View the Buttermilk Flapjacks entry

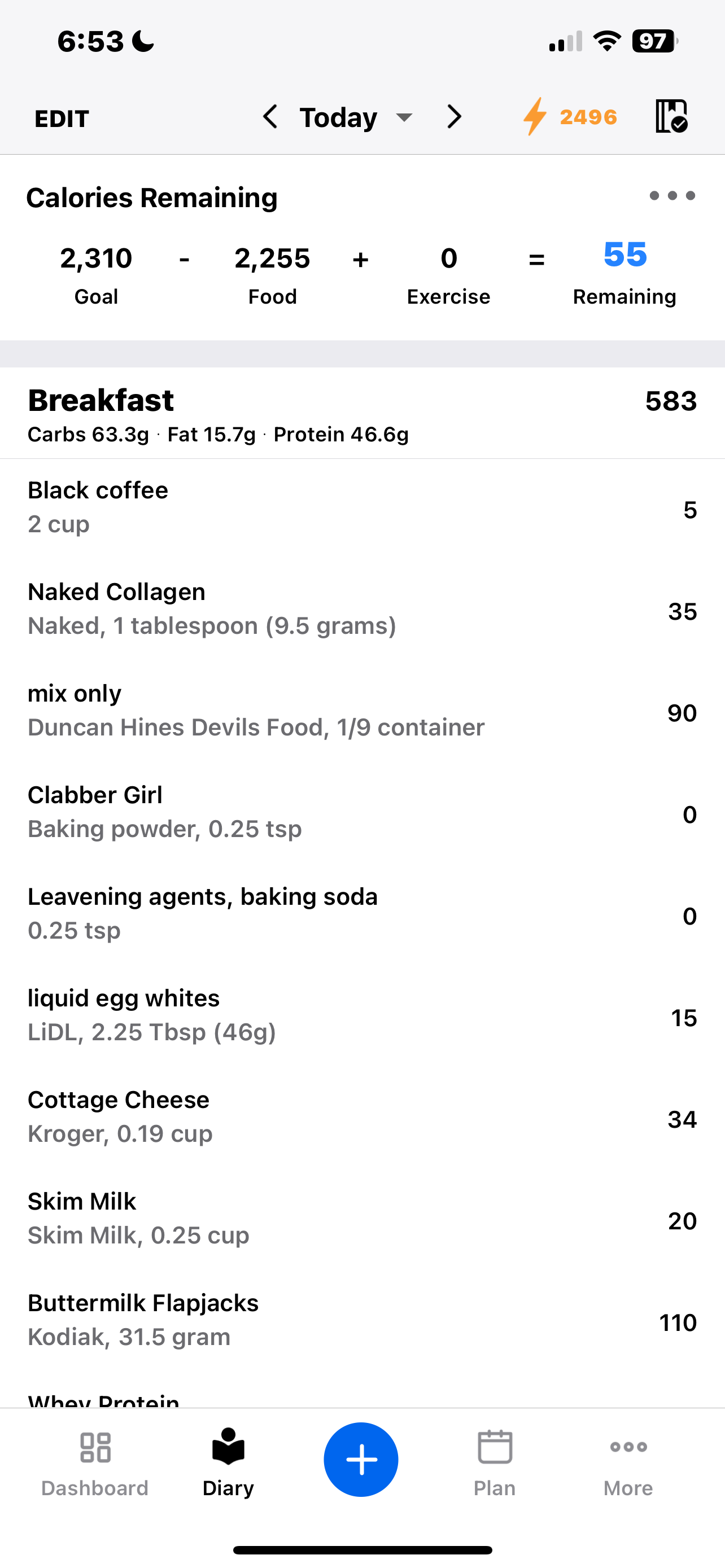coord(362,1320)
